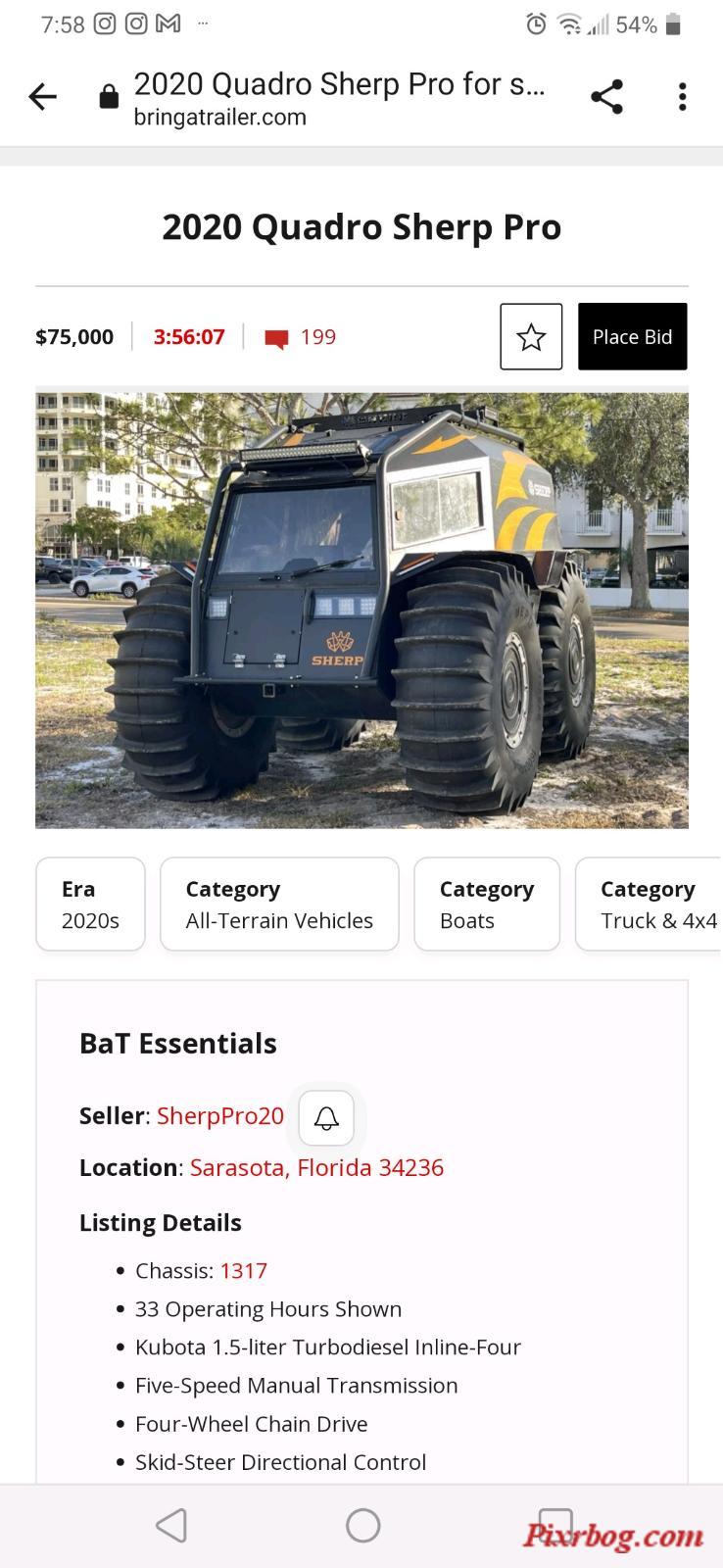The image size is (723, 1568).
Task: Tap Place Bid button
Action: click(632, 337)
